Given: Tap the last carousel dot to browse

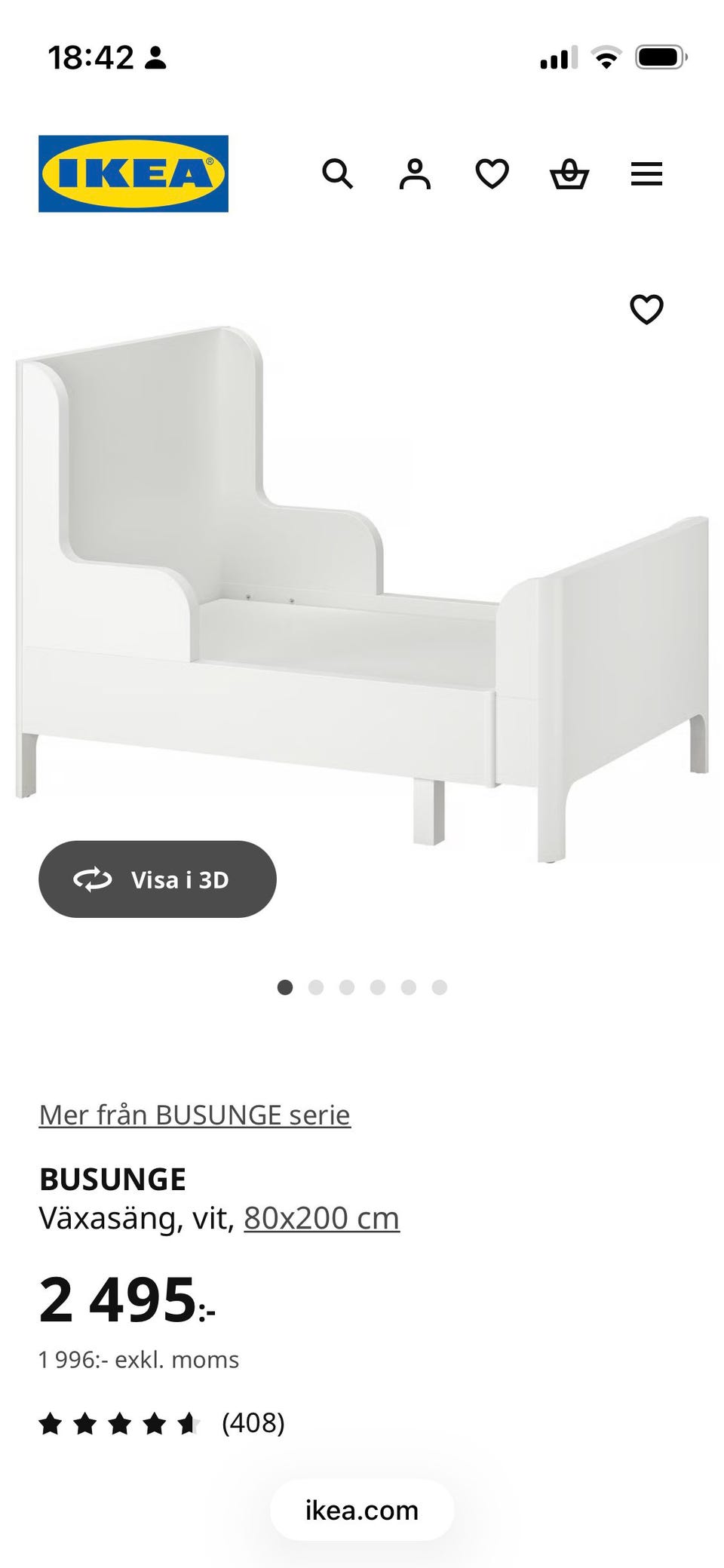Looking at the screenshot, I should [440, 986].
